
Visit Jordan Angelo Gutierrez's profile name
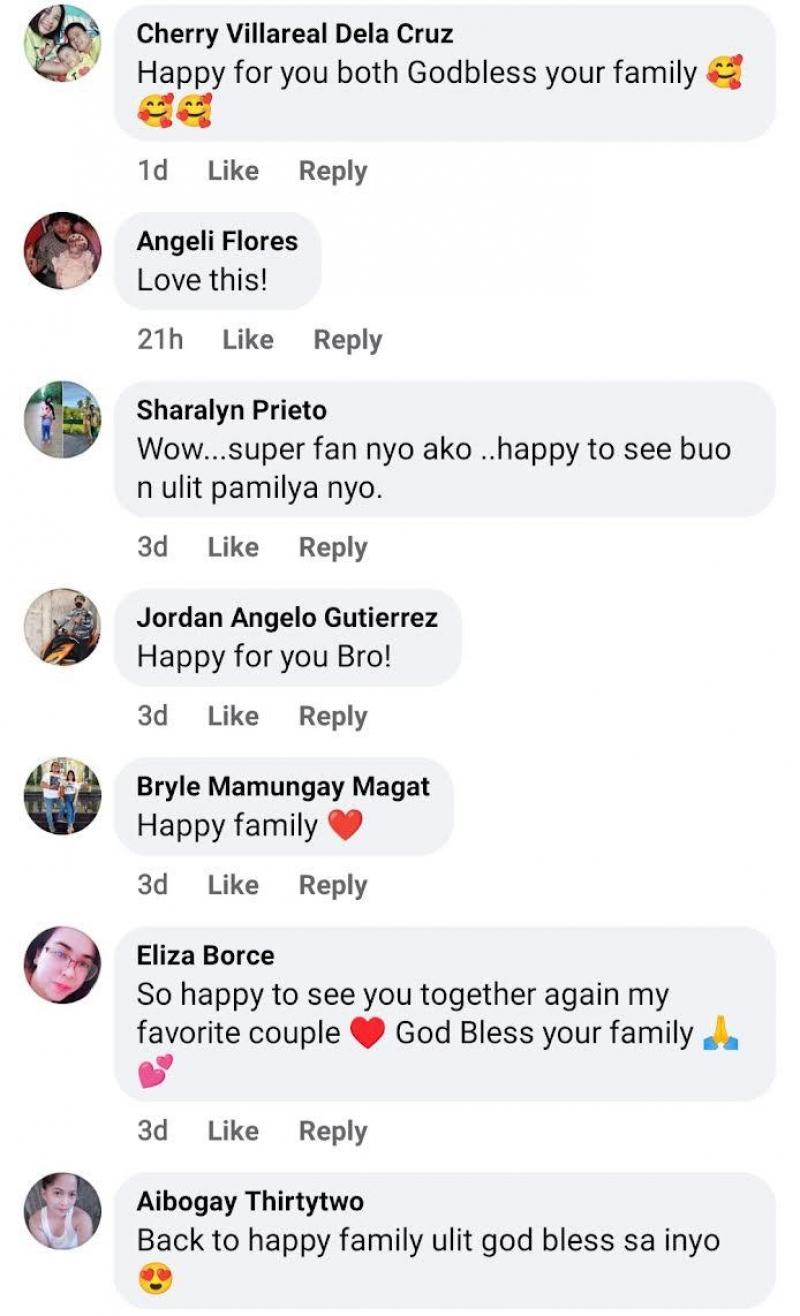[x=287, y=619]
